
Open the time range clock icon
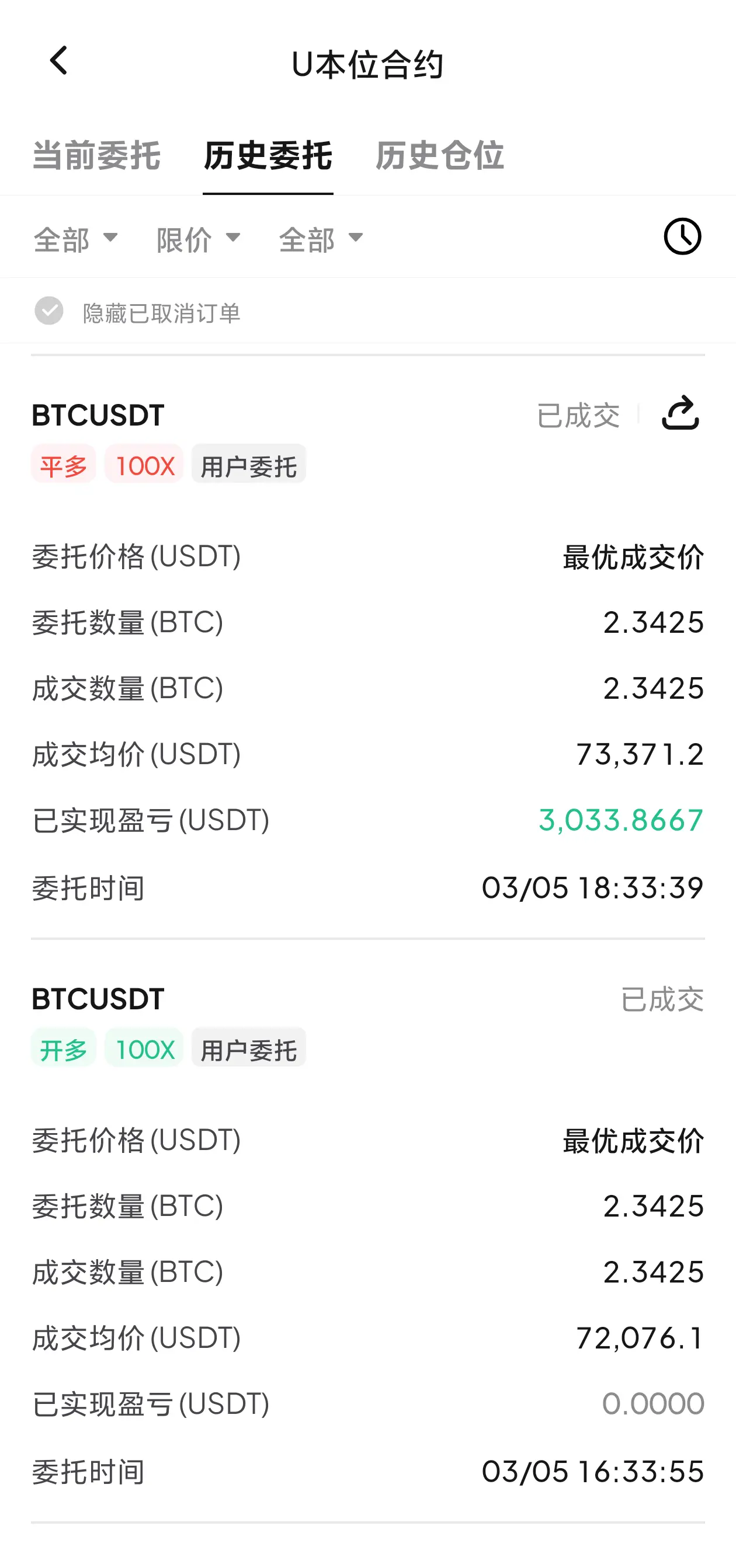(x=682, y=236)
